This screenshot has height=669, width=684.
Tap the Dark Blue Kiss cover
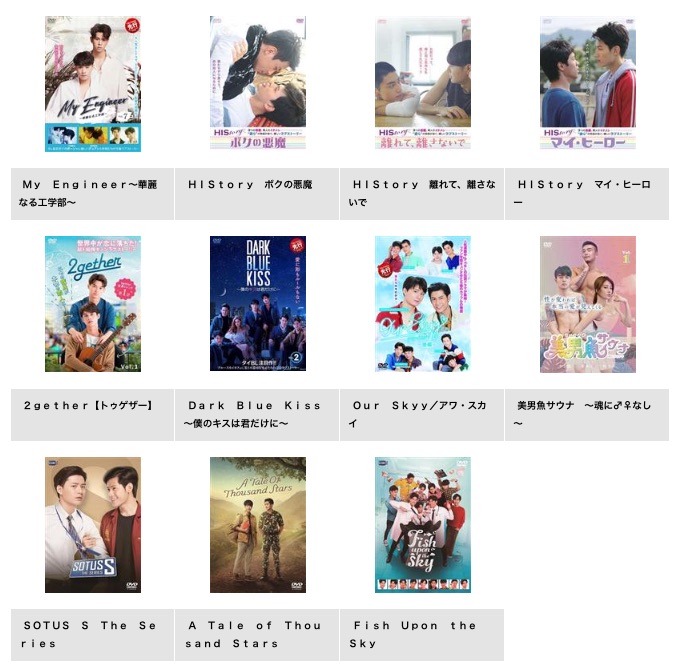pos(258,304)
